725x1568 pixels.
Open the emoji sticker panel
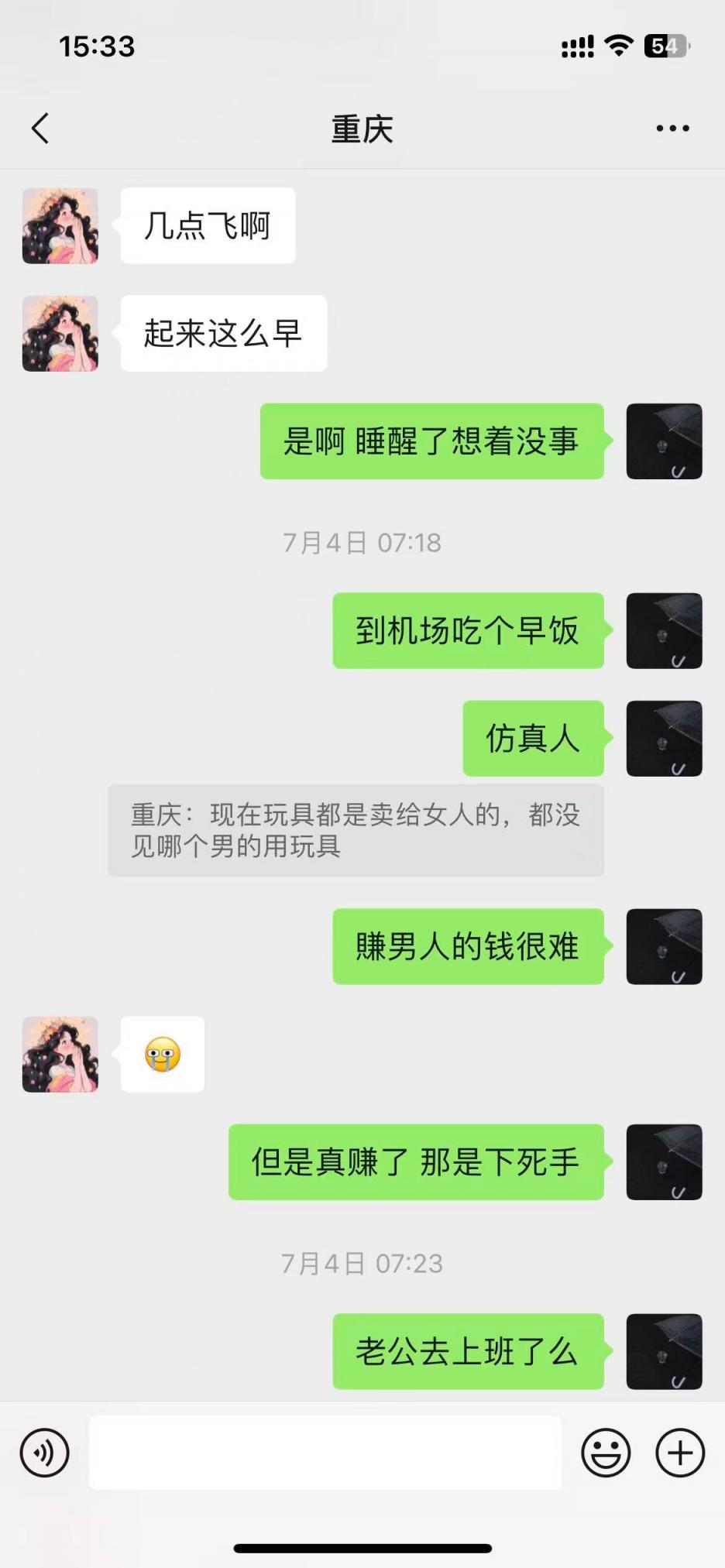[x=606, y=1453]
